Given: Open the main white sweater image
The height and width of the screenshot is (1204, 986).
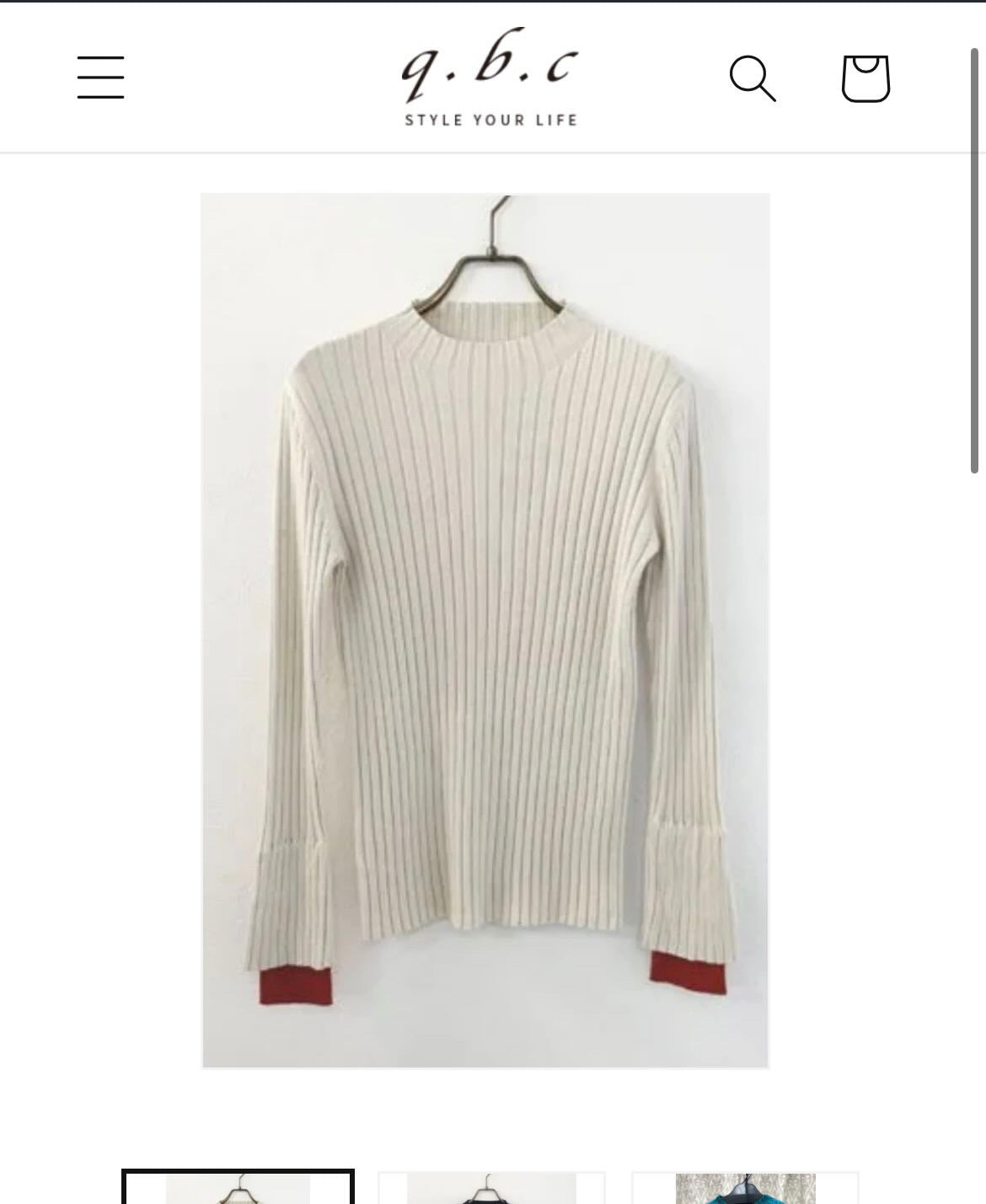Looking at the screenshot, I should [x=485, y=630].
